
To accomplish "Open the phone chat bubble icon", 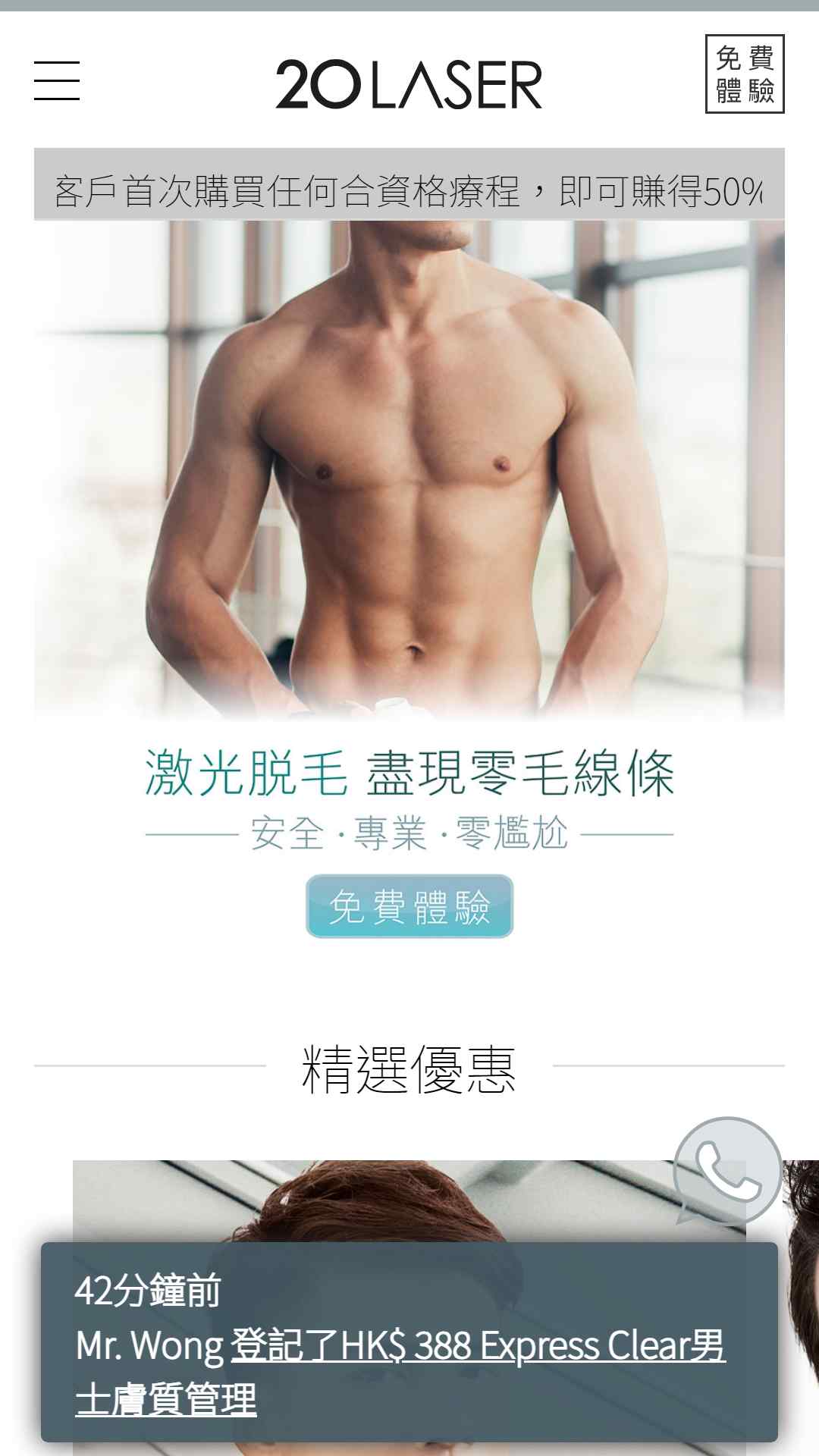I will [726, 1171].
